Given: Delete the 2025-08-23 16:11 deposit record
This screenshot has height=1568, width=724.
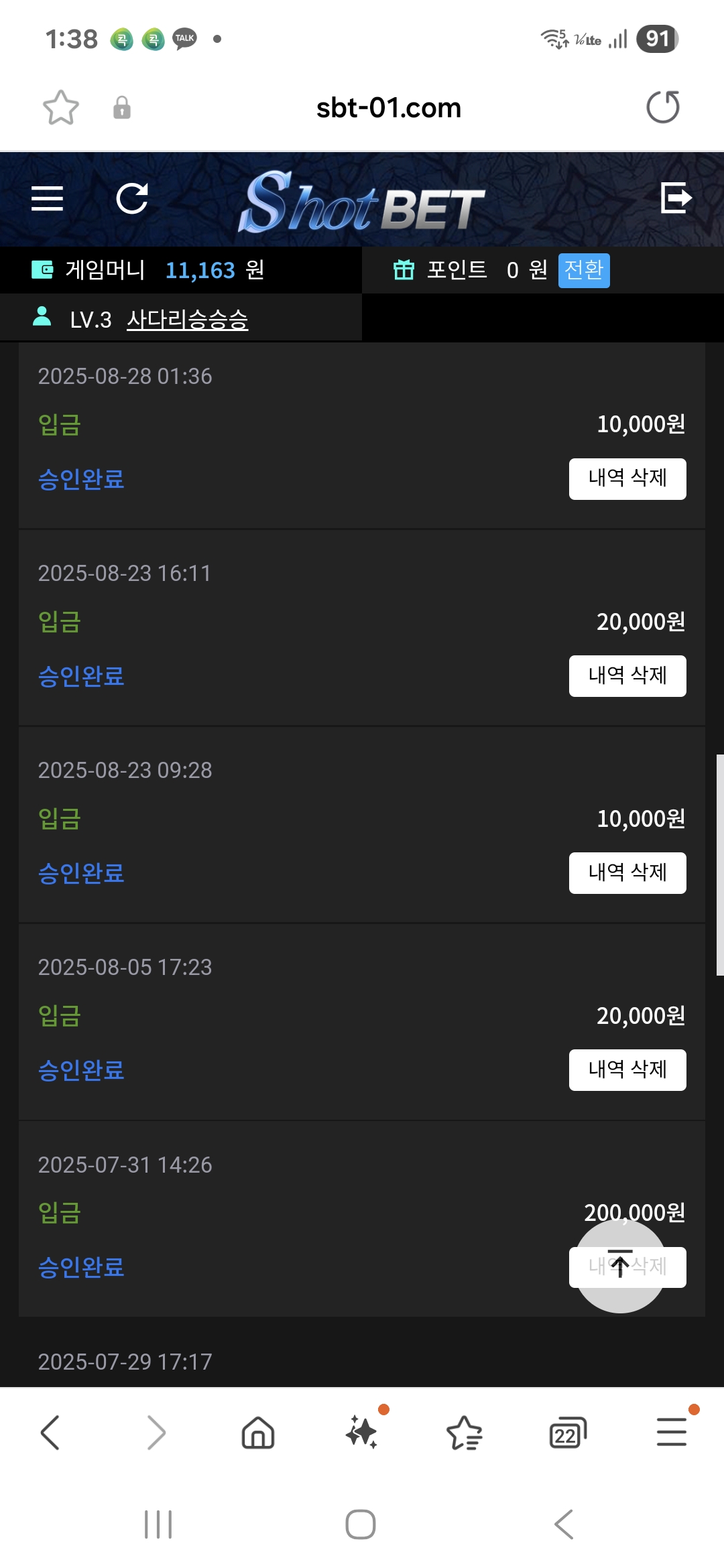Looking at the screenshot, I should coord(627,675).
